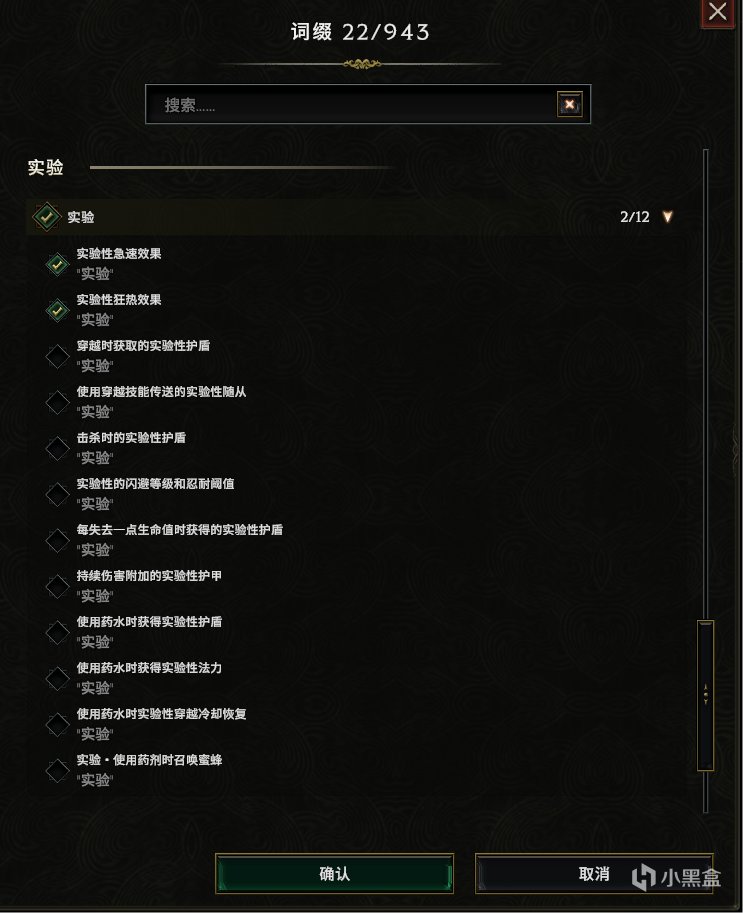Select 使用药水时获得实验性护盾
The height and width of the screenshot is (913, 743).
[57, 632]
